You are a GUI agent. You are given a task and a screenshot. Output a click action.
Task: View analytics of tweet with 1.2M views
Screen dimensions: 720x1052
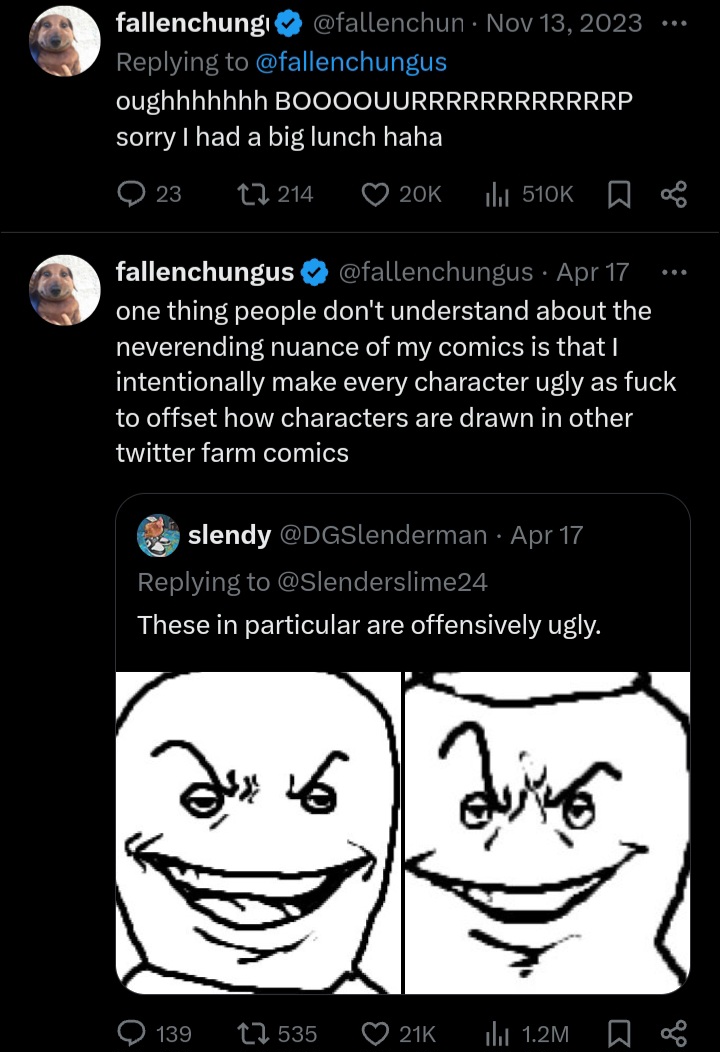[x=497, y=1033]
